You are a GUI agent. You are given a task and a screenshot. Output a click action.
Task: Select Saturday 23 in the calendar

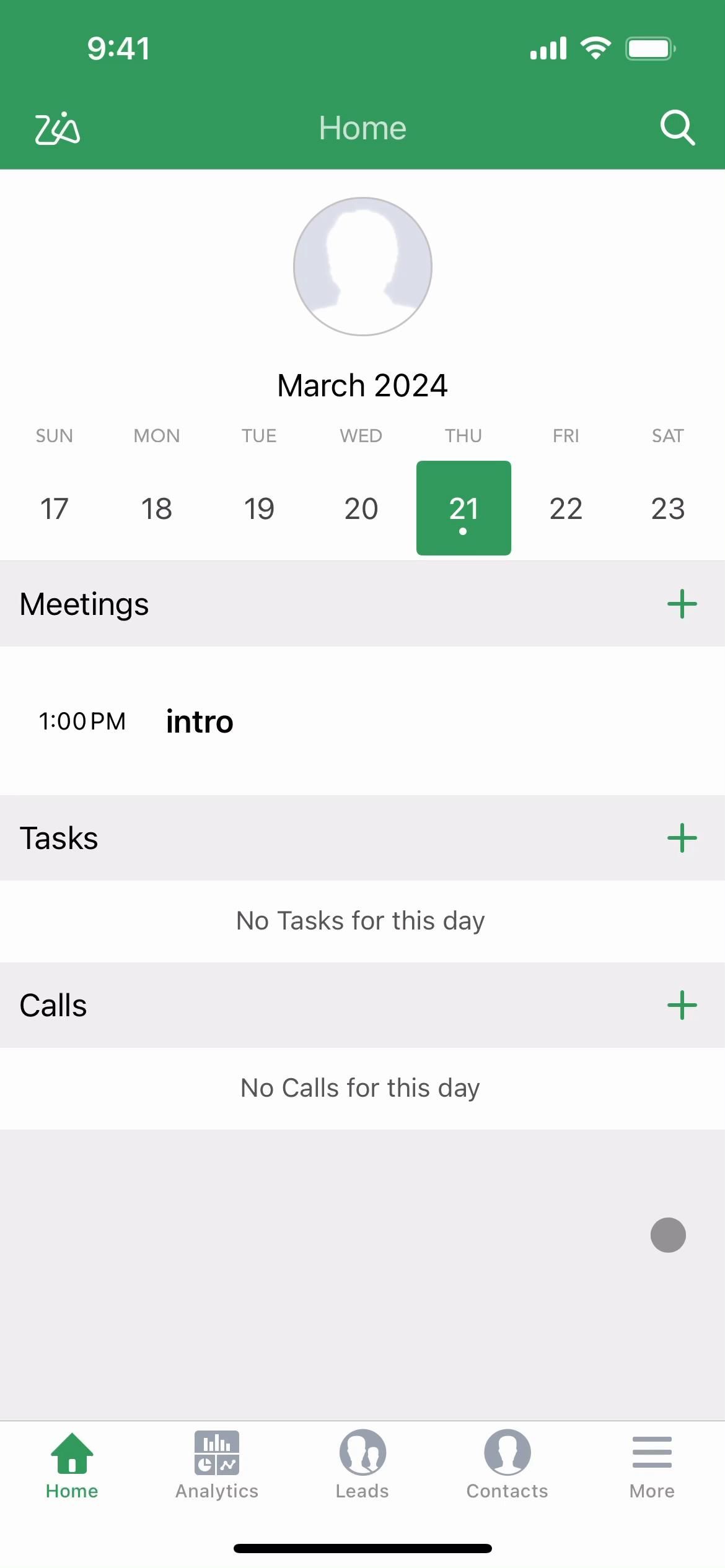click(668, 508)
